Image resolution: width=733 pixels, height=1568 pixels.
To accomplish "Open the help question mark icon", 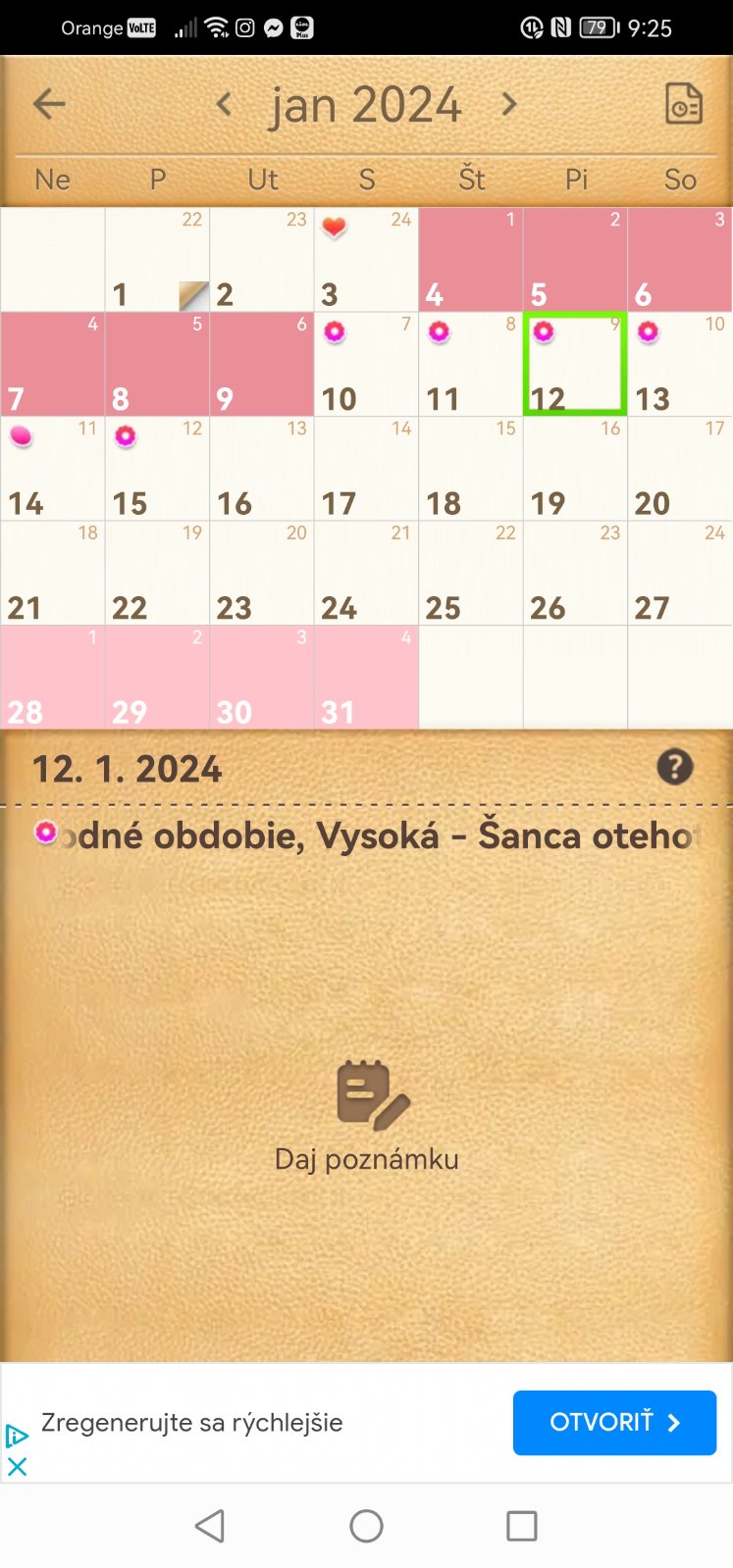I will tap(674, 767).
